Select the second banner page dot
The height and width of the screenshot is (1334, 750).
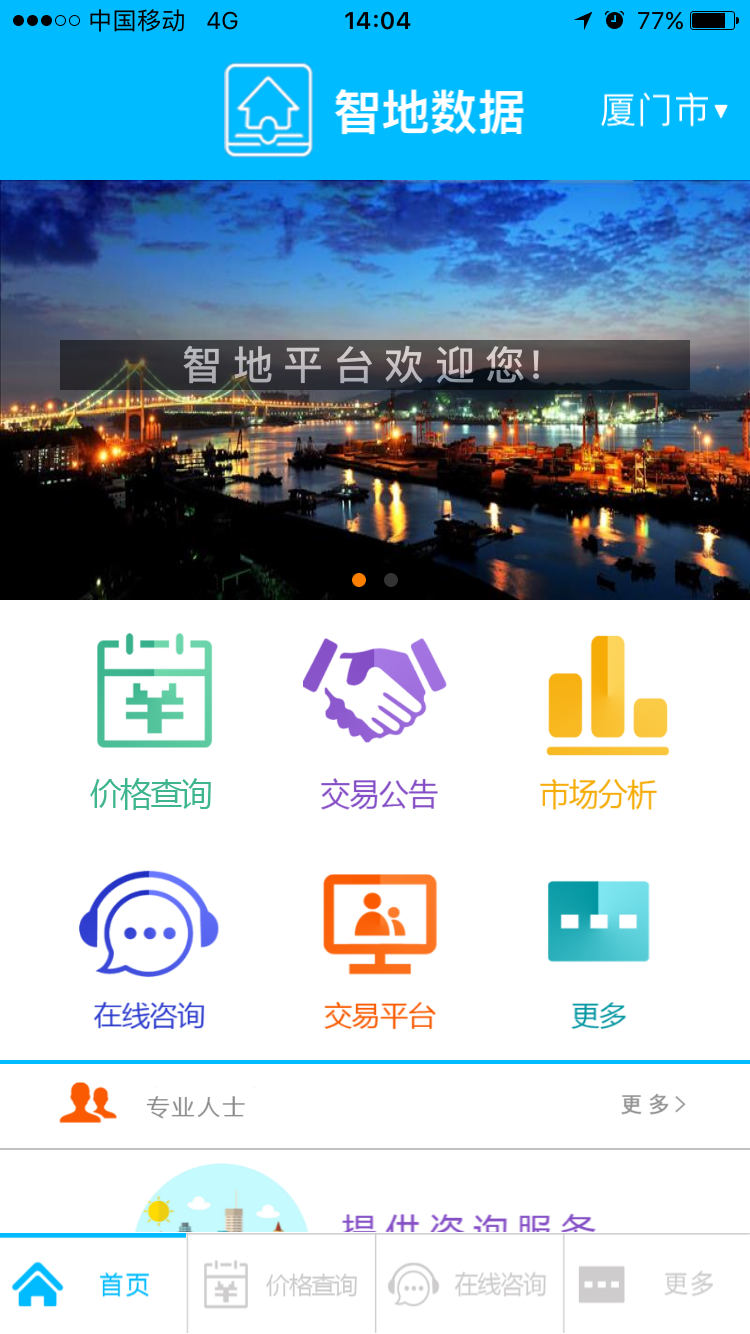tap(391, 580)
